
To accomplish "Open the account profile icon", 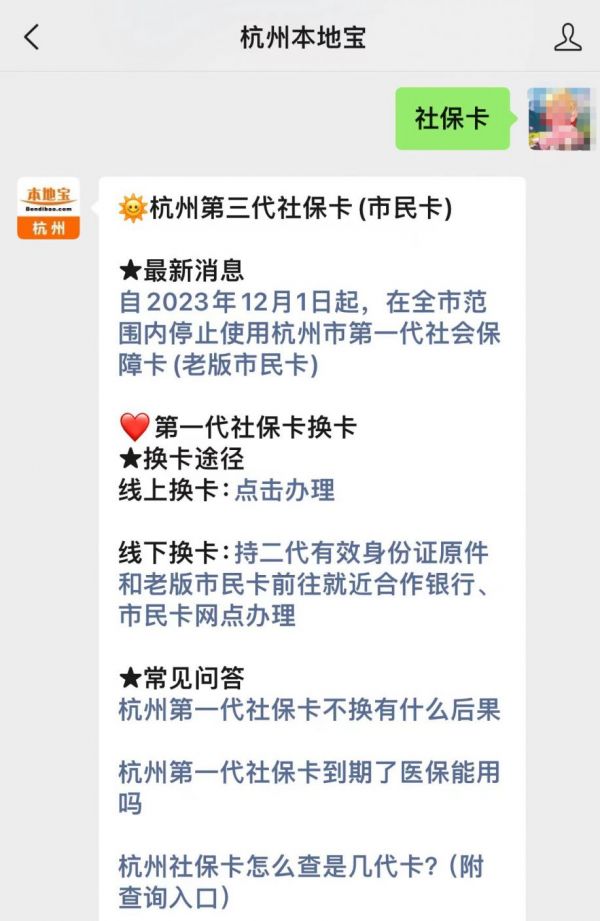I will pyautogui.click(x=567, y=38).
